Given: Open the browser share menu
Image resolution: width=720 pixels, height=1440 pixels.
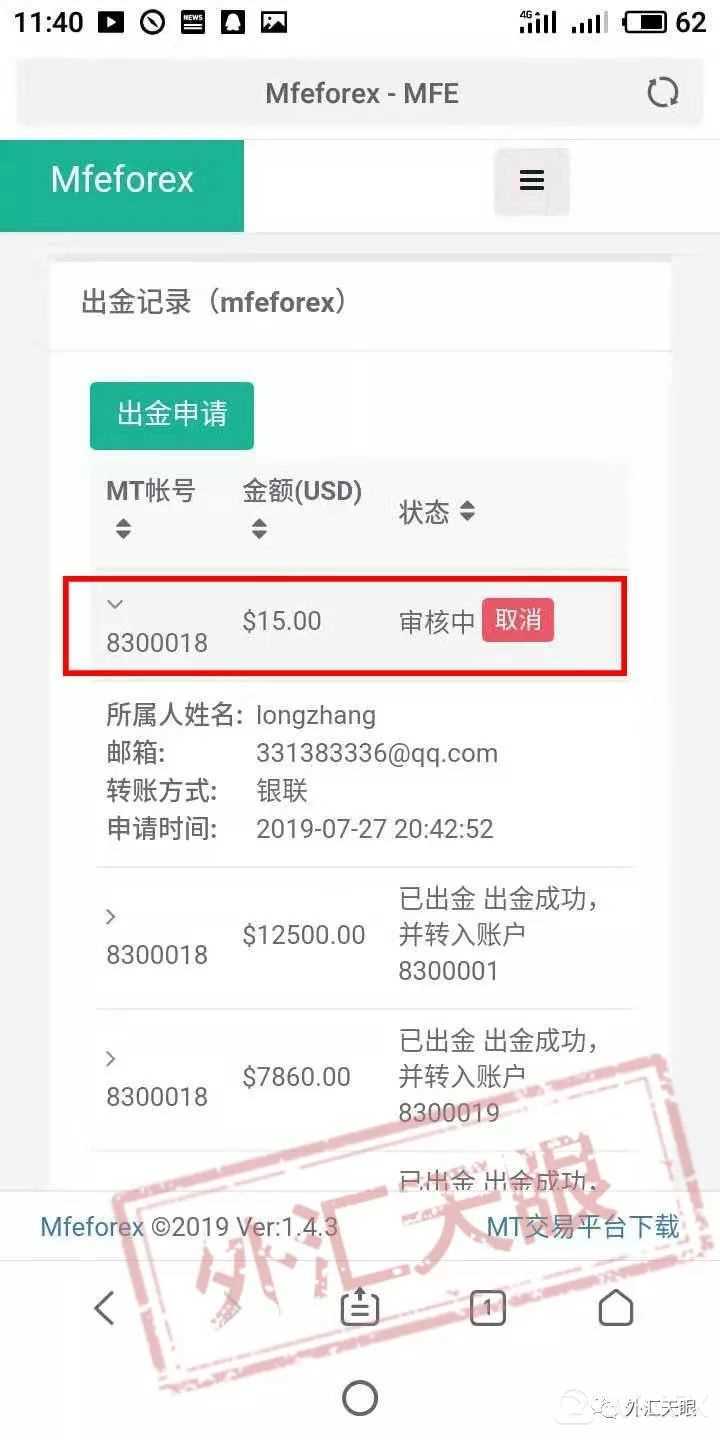Looking at the screenshot, I should [359, 1308].
